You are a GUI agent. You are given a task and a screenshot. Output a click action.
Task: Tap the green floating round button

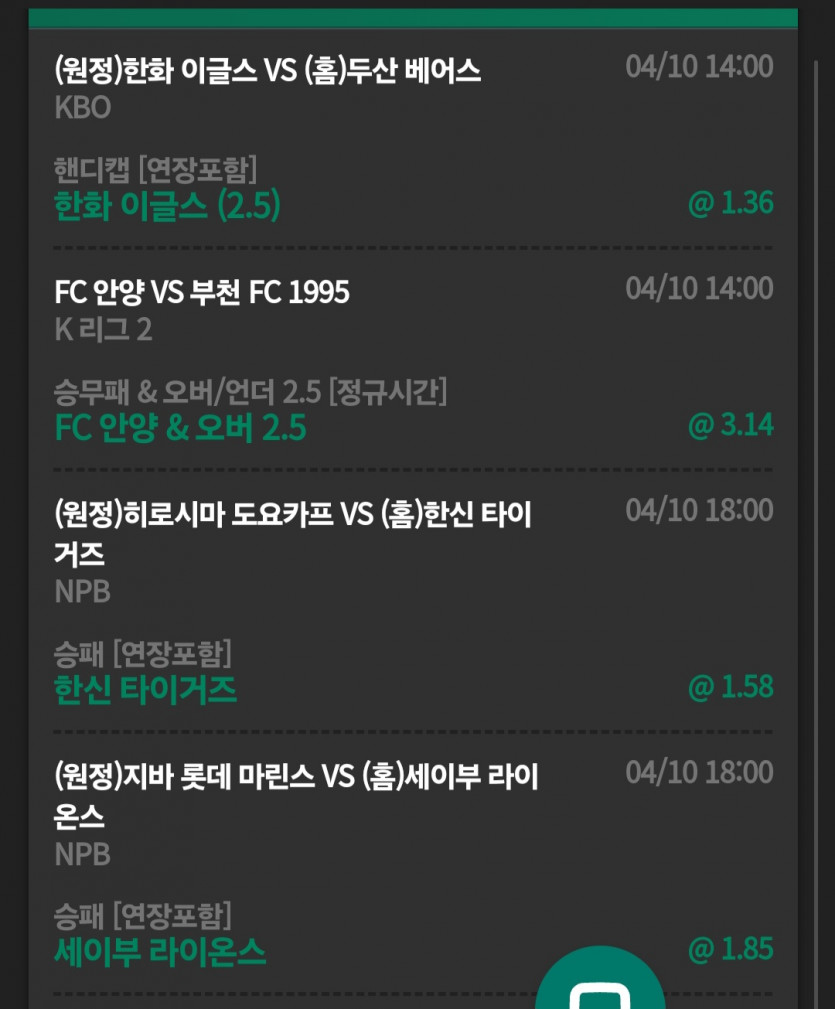[x=600, y=984]
